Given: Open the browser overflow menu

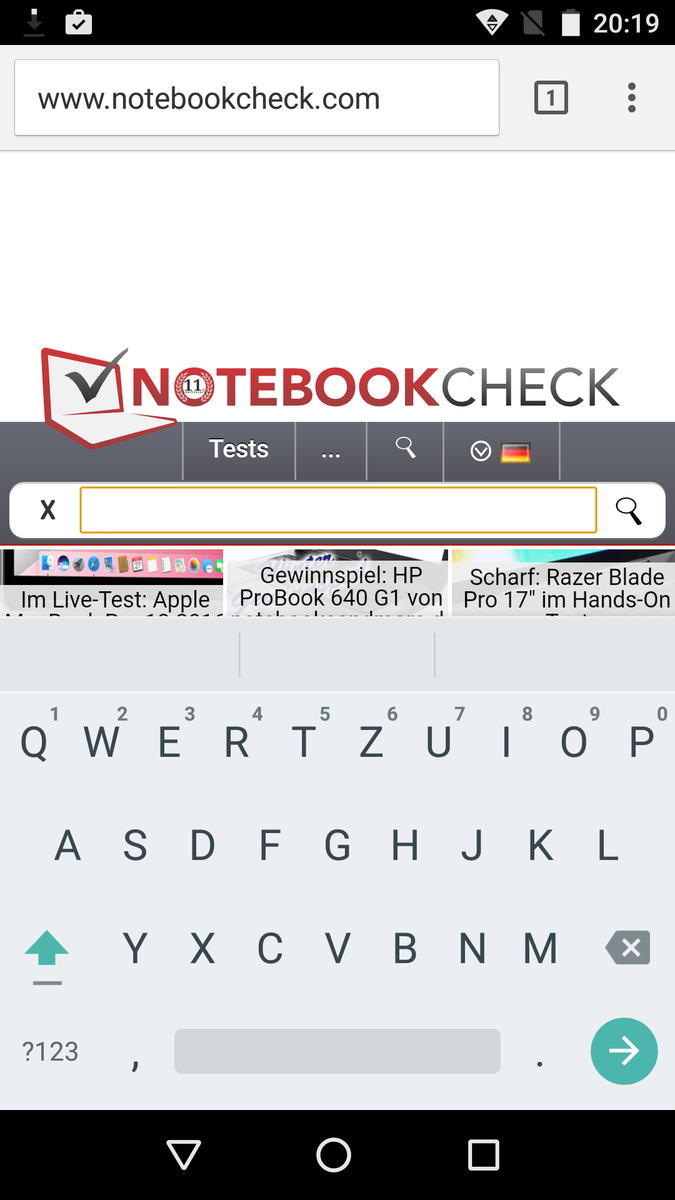Looking at the screenshot, I should pos(631,98).
